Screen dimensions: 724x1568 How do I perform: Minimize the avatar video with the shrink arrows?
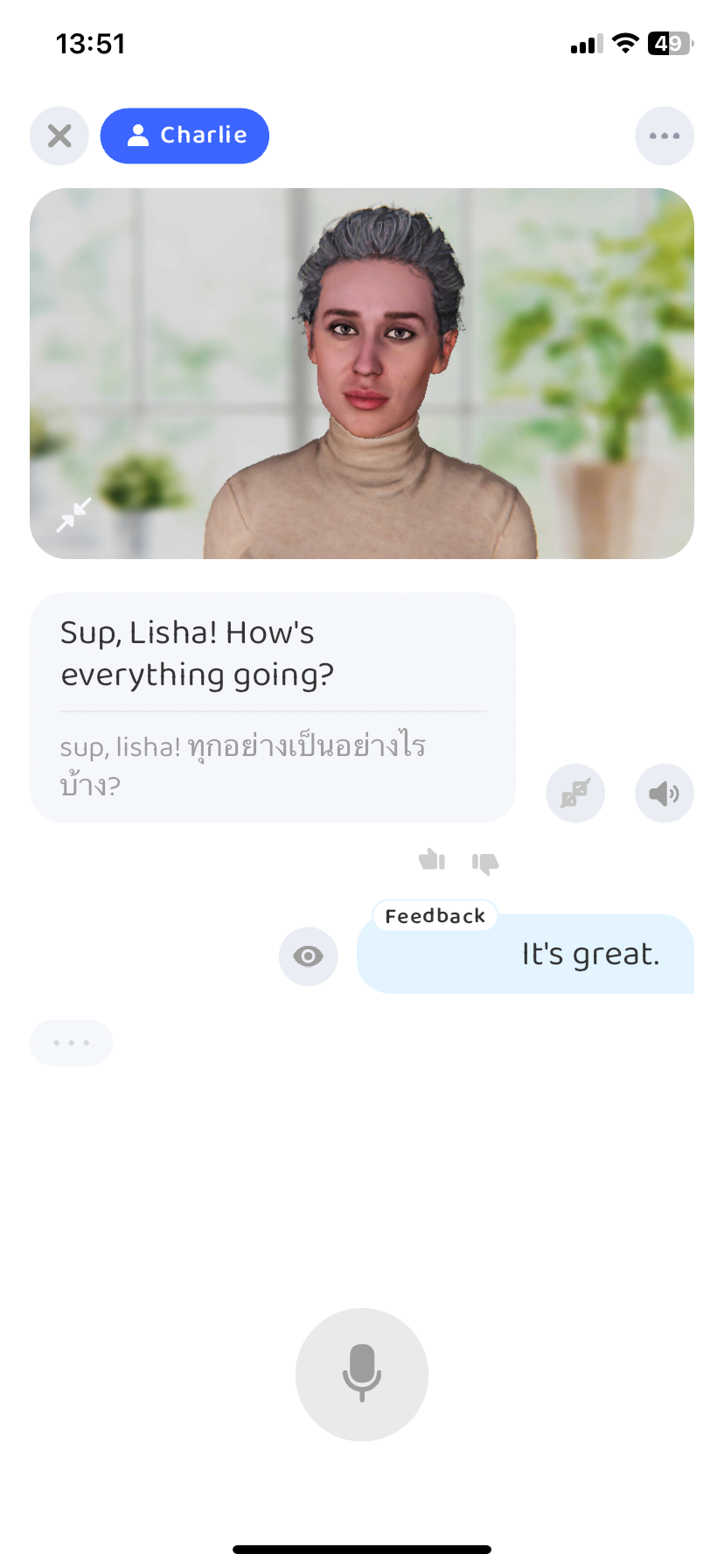click(73, 514)
